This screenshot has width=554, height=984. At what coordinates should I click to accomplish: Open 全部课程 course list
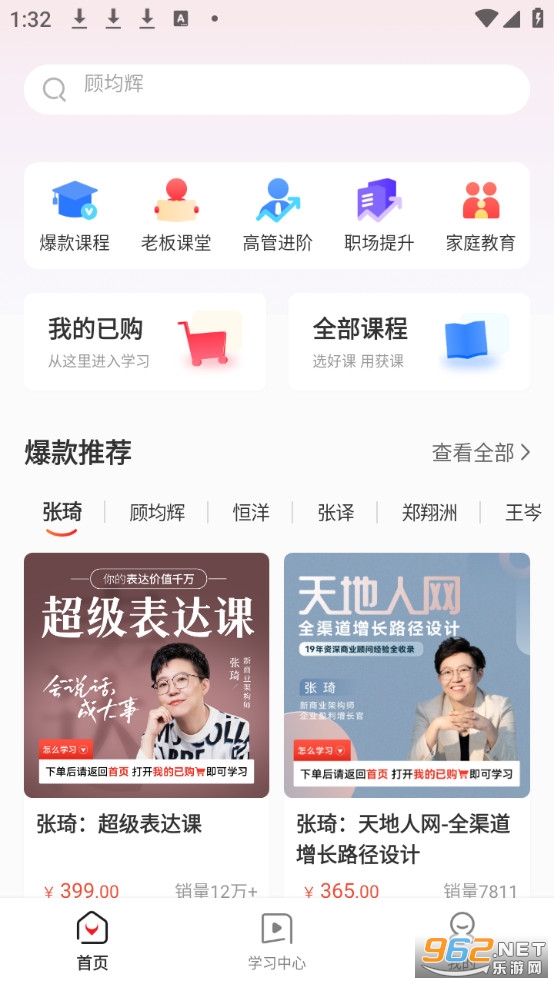pos(409,342)
